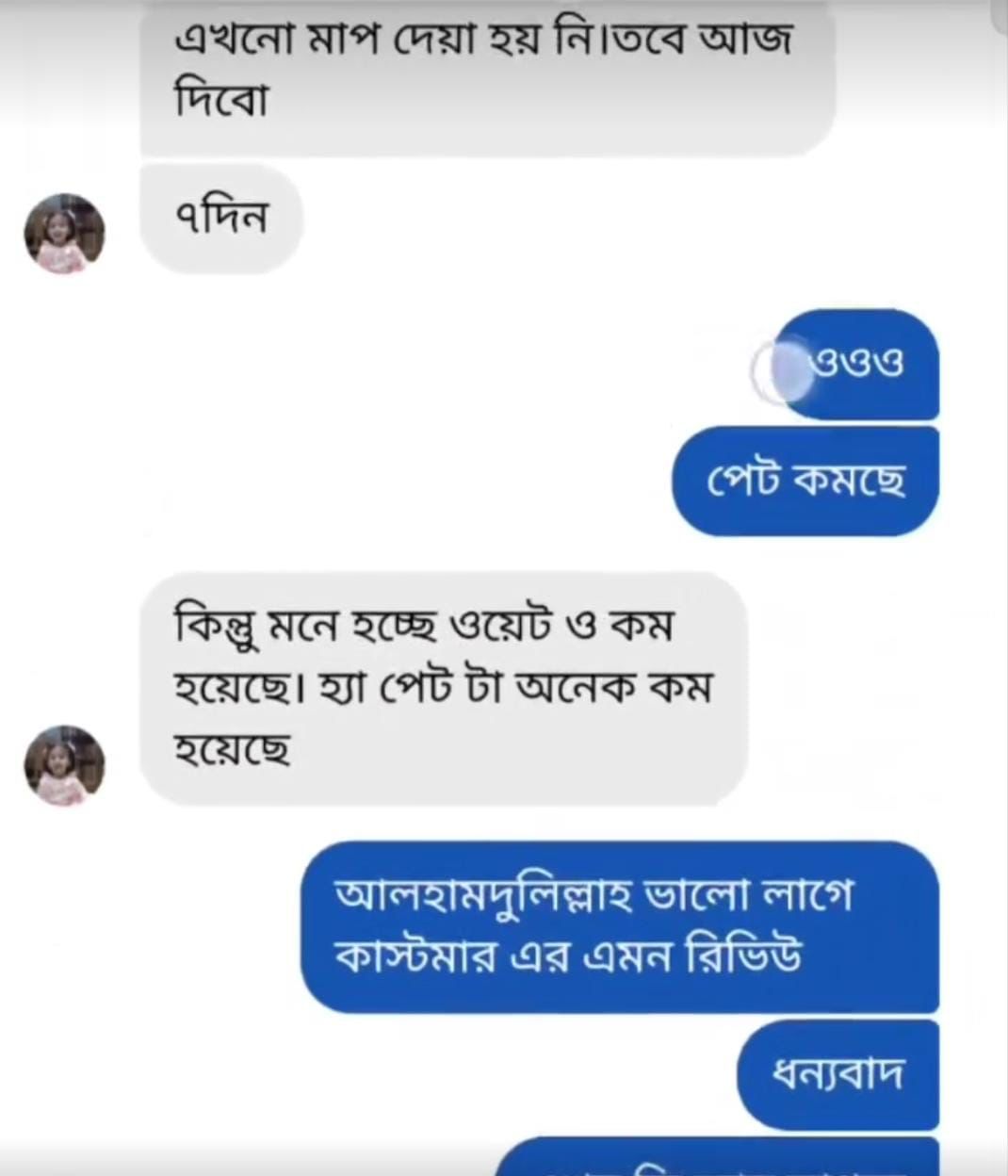The height and width of the screenshot is (1176, 1008).
Task: Tap the পেট কমছে message bubble
Action: (805, 481)
